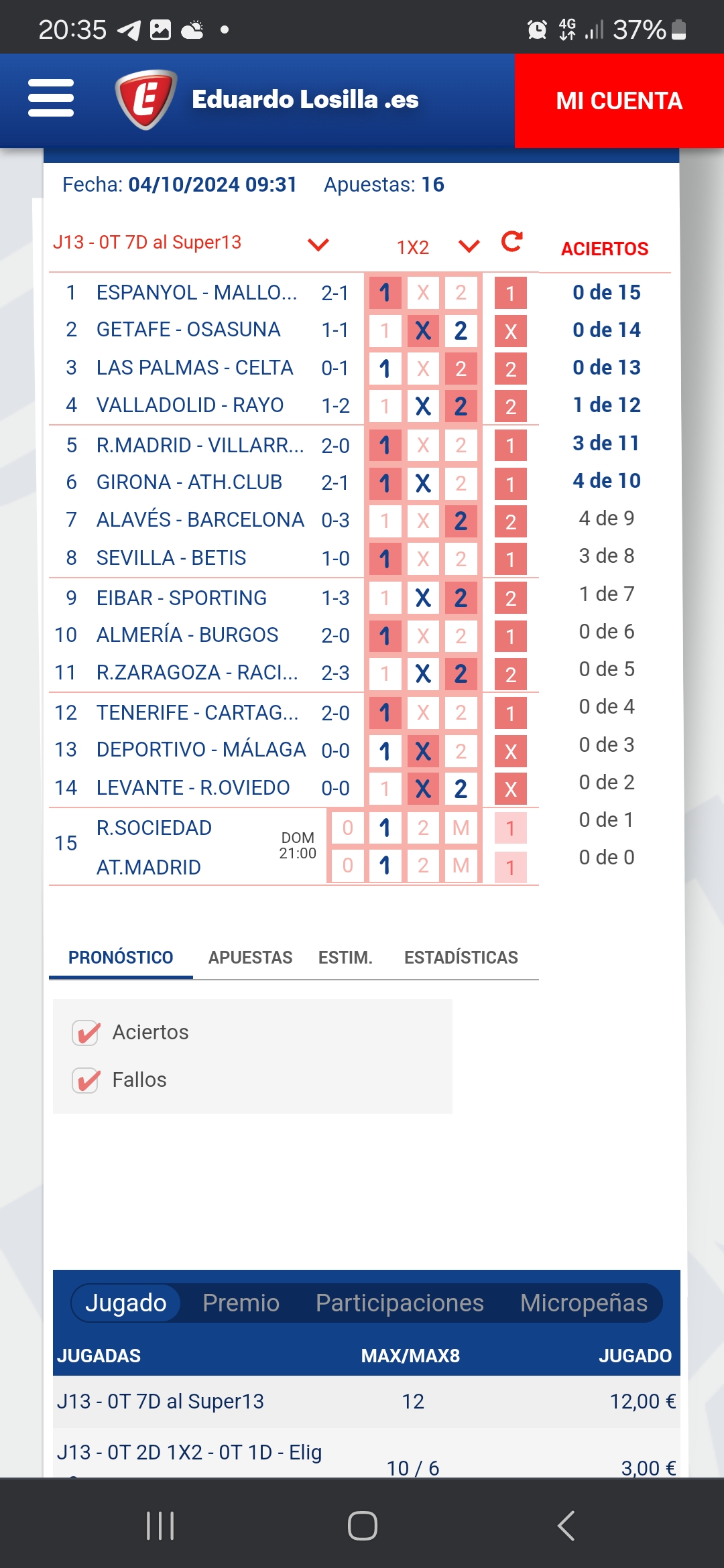Viewport: 724px width, 1568px height.
Task: Uncheck the Aciertos checkbox
Action: (86, 1033)
